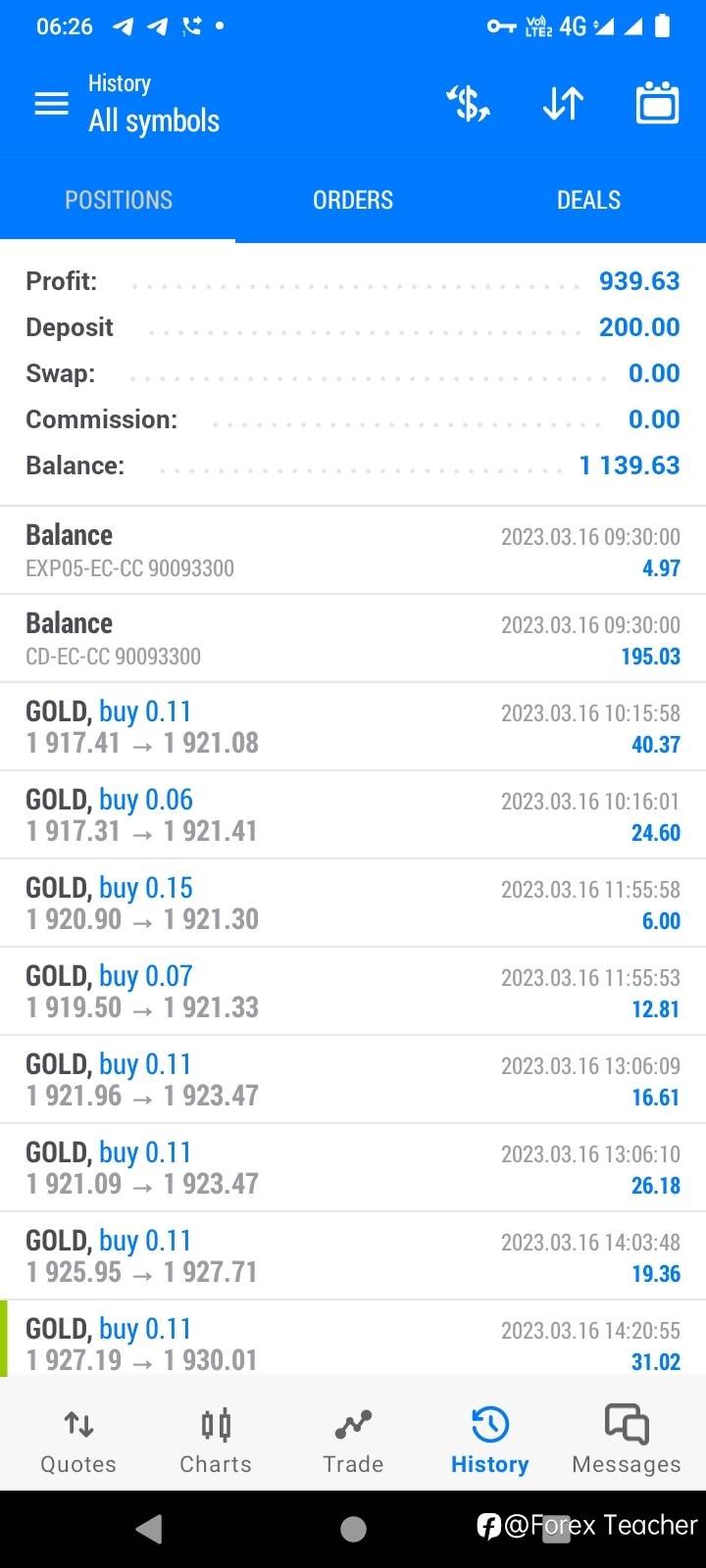Open the hamburger drawer menu
Image resolution: width=706 pixels, height=1568 pixels.
pyautogui.click(x=51, y=104)
